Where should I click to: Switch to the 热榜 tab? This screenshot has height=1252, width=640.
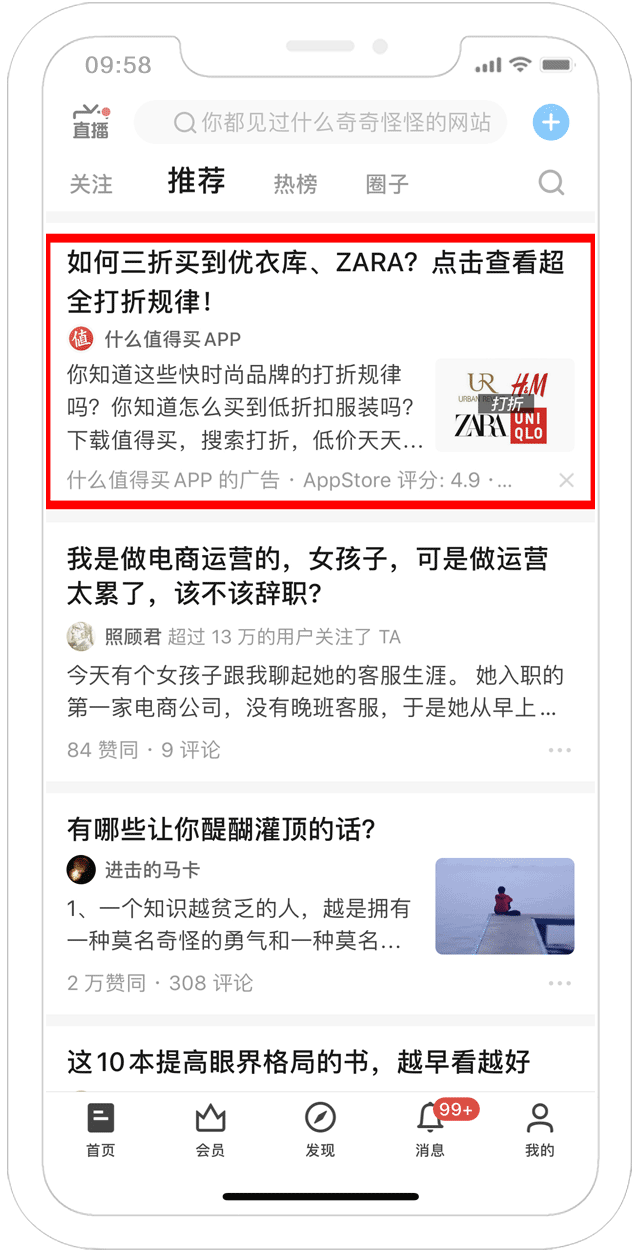click(295, 184)
